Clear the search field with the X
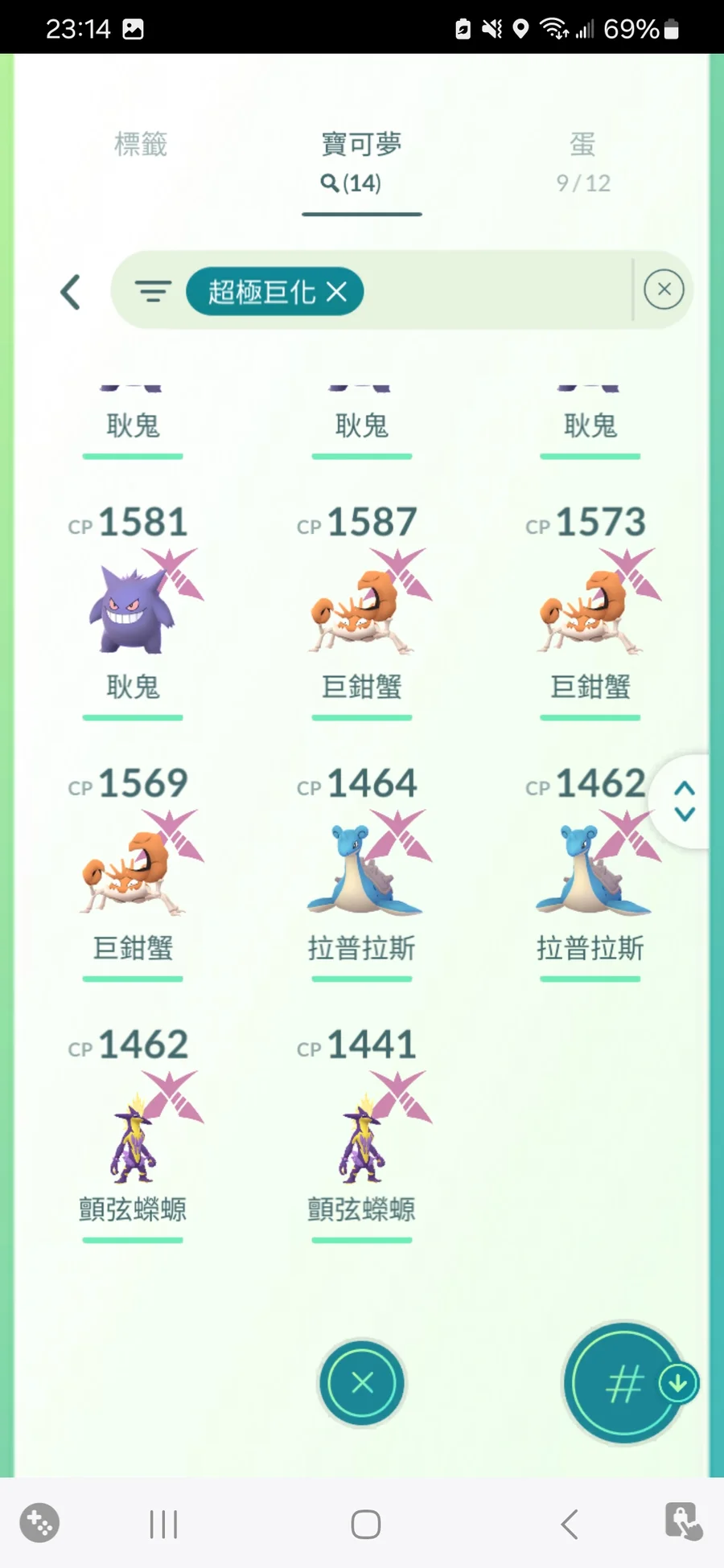 point(664,289)
